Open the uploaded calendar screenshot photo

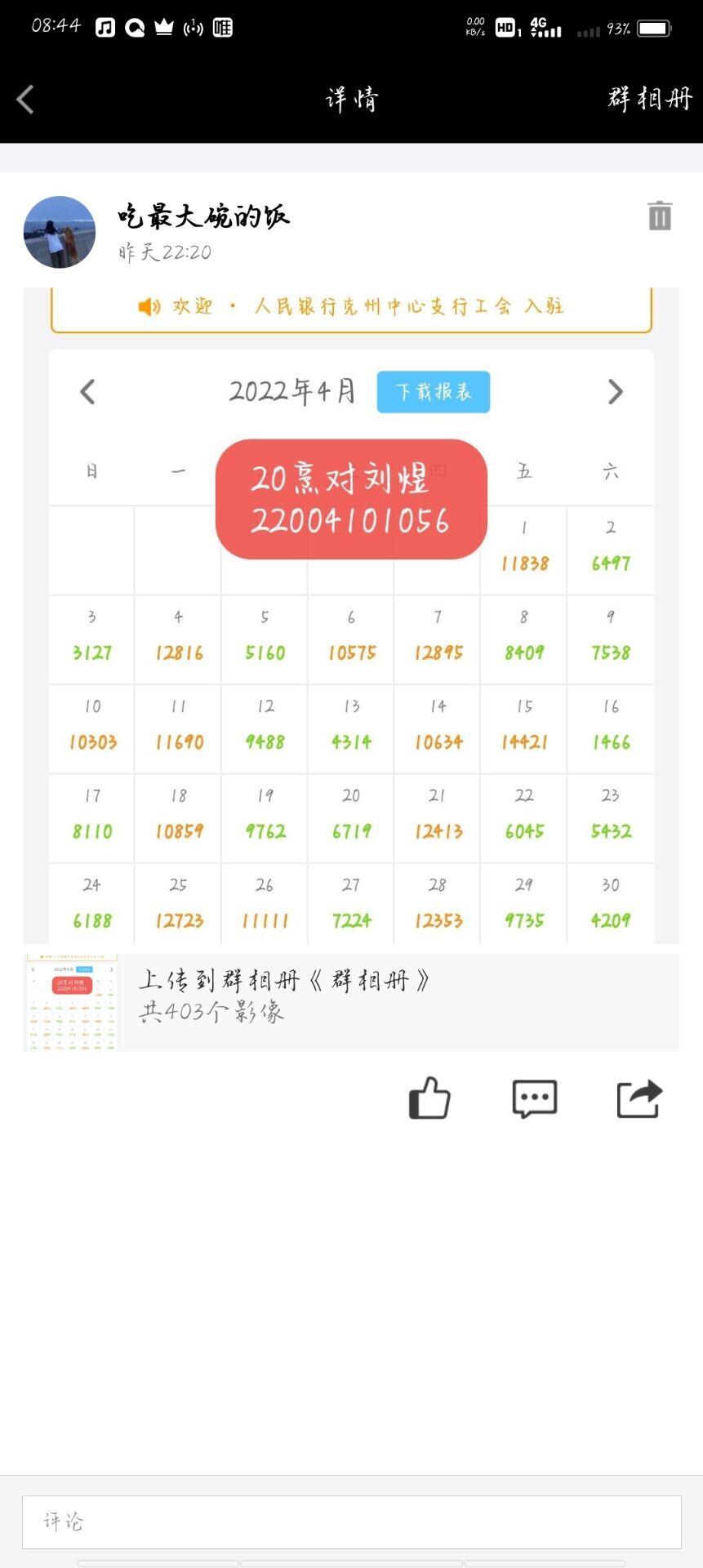tap(351, 616)
